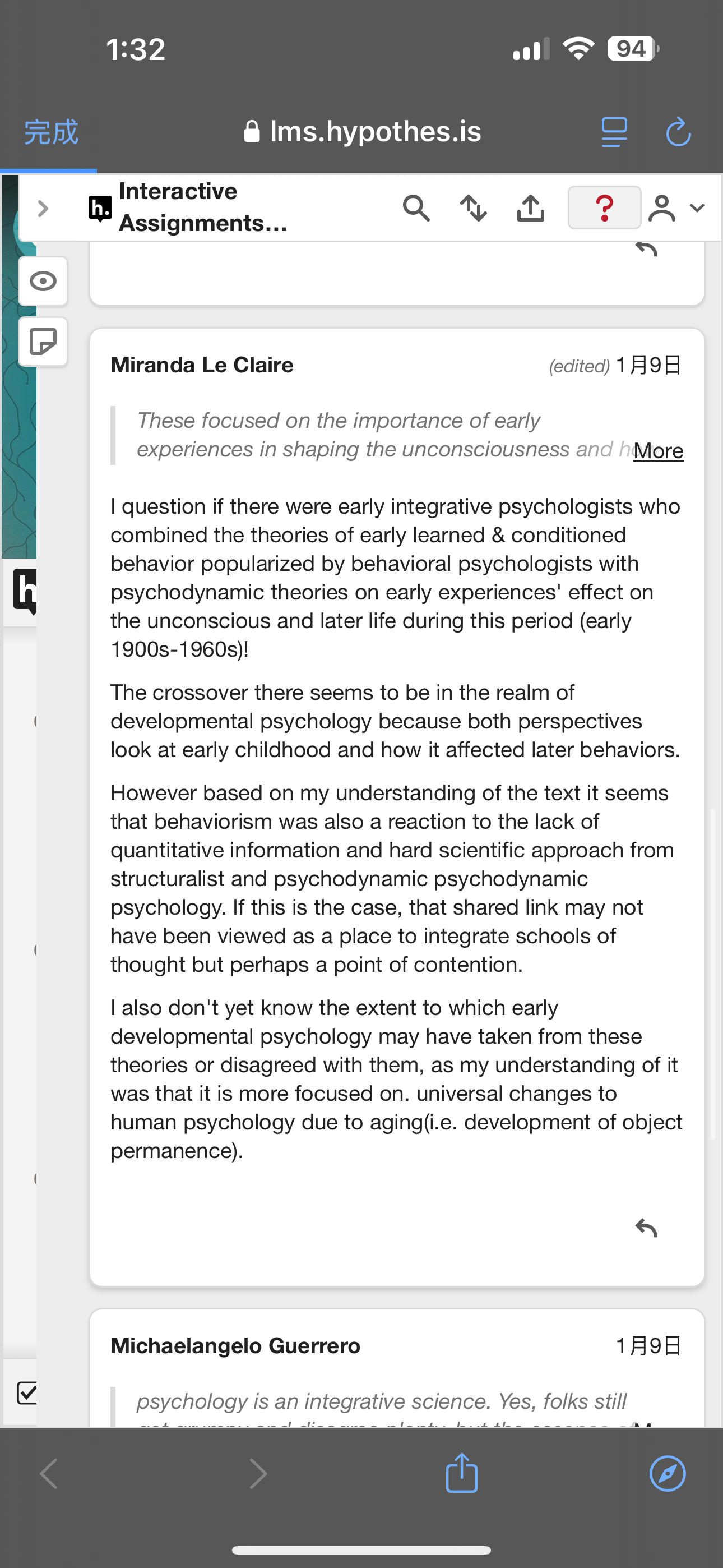Expand the quote with the More link
This screenshot has height=1568, width=723.
pyautogui.click(x=658, y=451)
